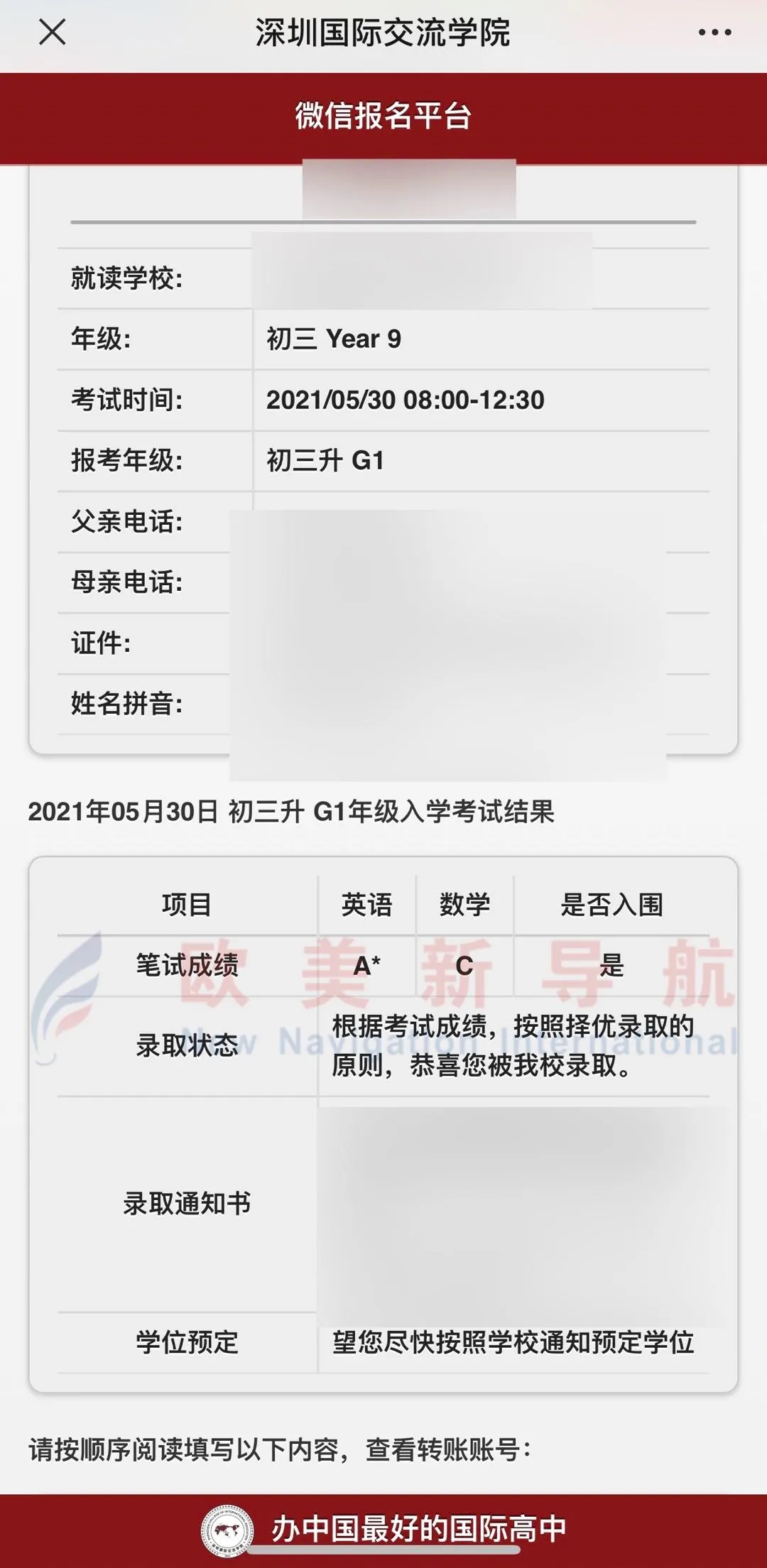The image size is (767, 1568).
Task: Open the three-dot overflow menu
Action: [714, 33]
